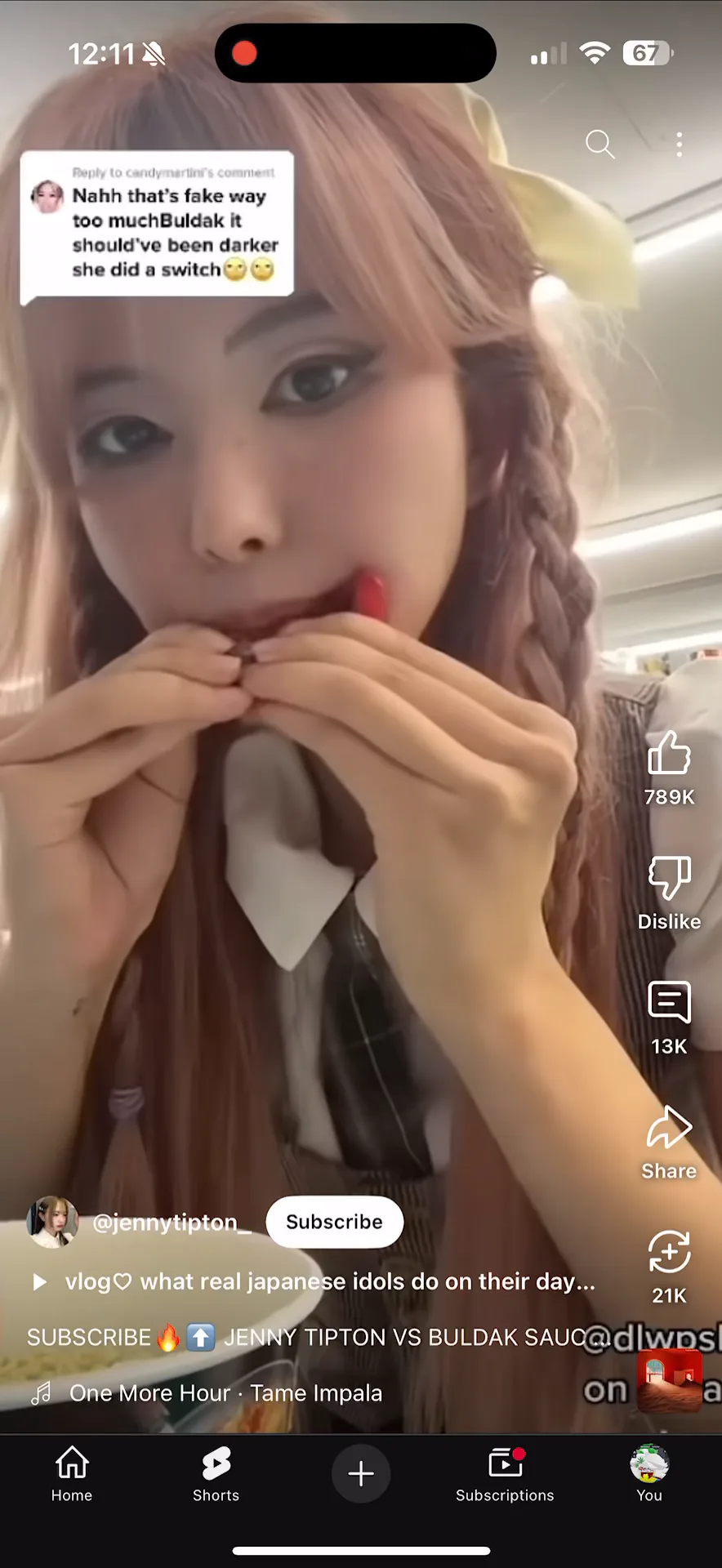The width and height of the screenshot is (722, 1568).
Task: Open the search icon
Action: click(x=599, y=145)
